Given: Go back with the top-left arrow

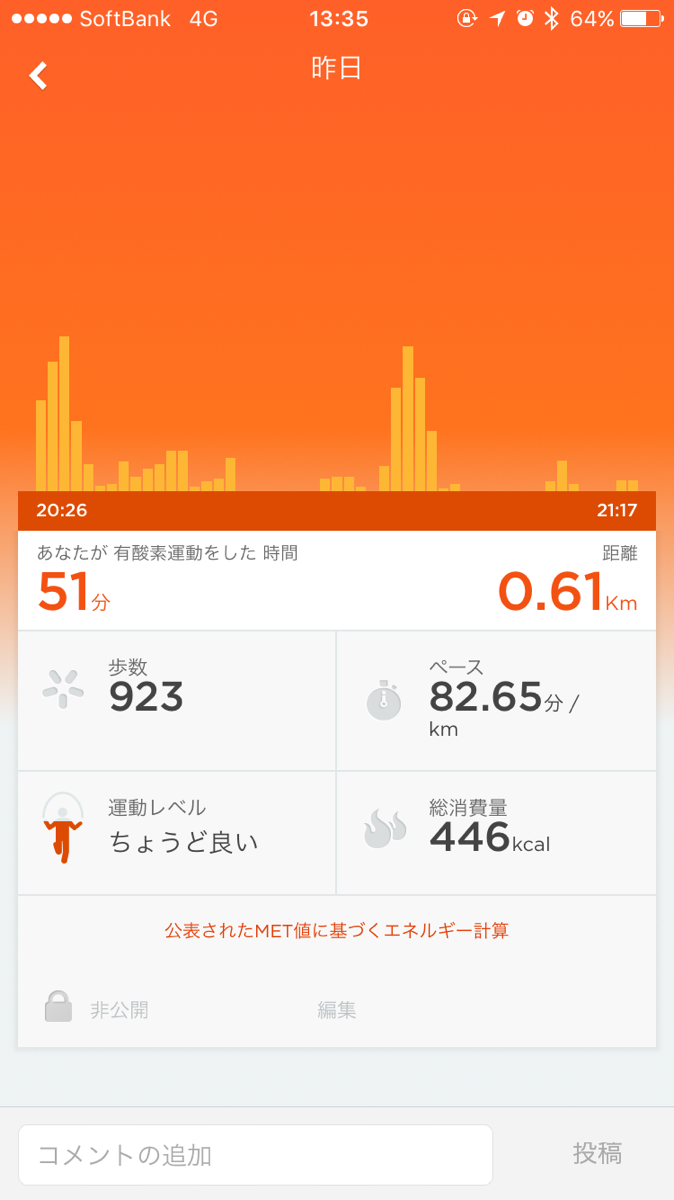Looking at the screenshot, I should point(38,76).
